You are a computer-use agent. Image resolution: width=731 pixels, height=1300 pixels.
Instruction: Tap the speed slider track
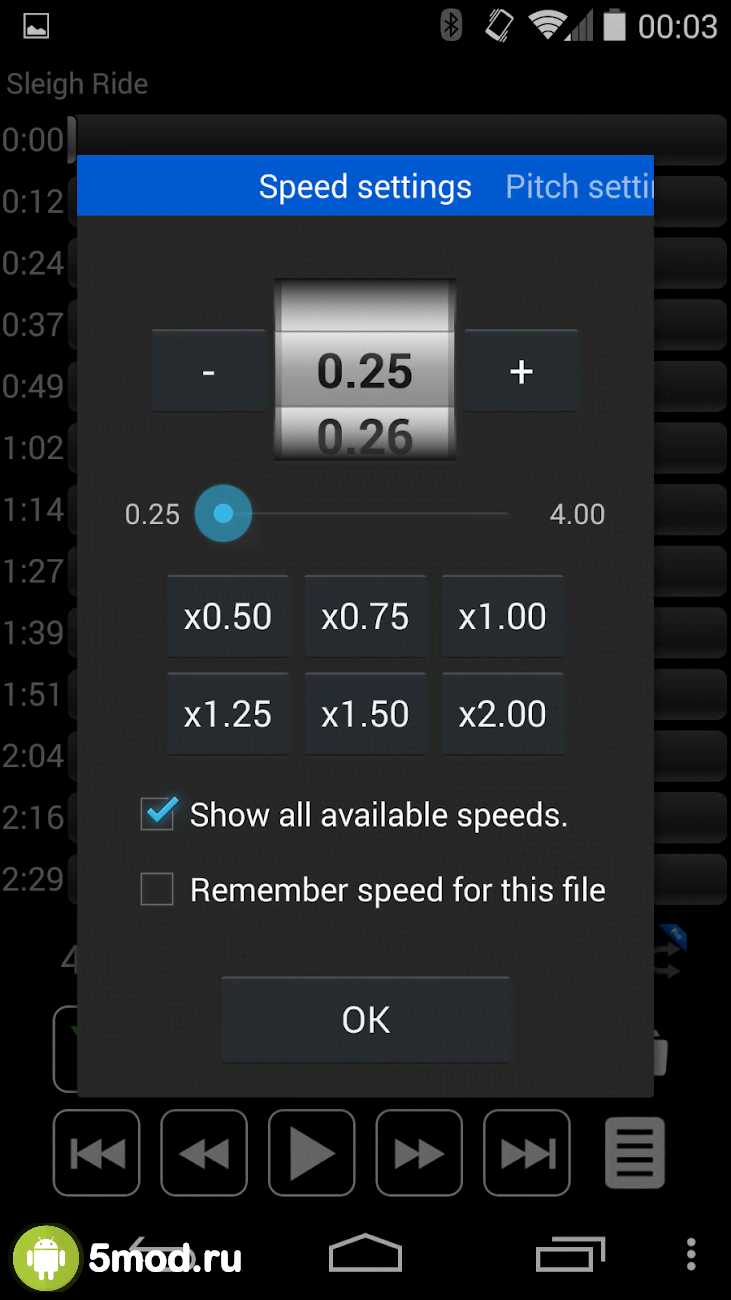380,514
